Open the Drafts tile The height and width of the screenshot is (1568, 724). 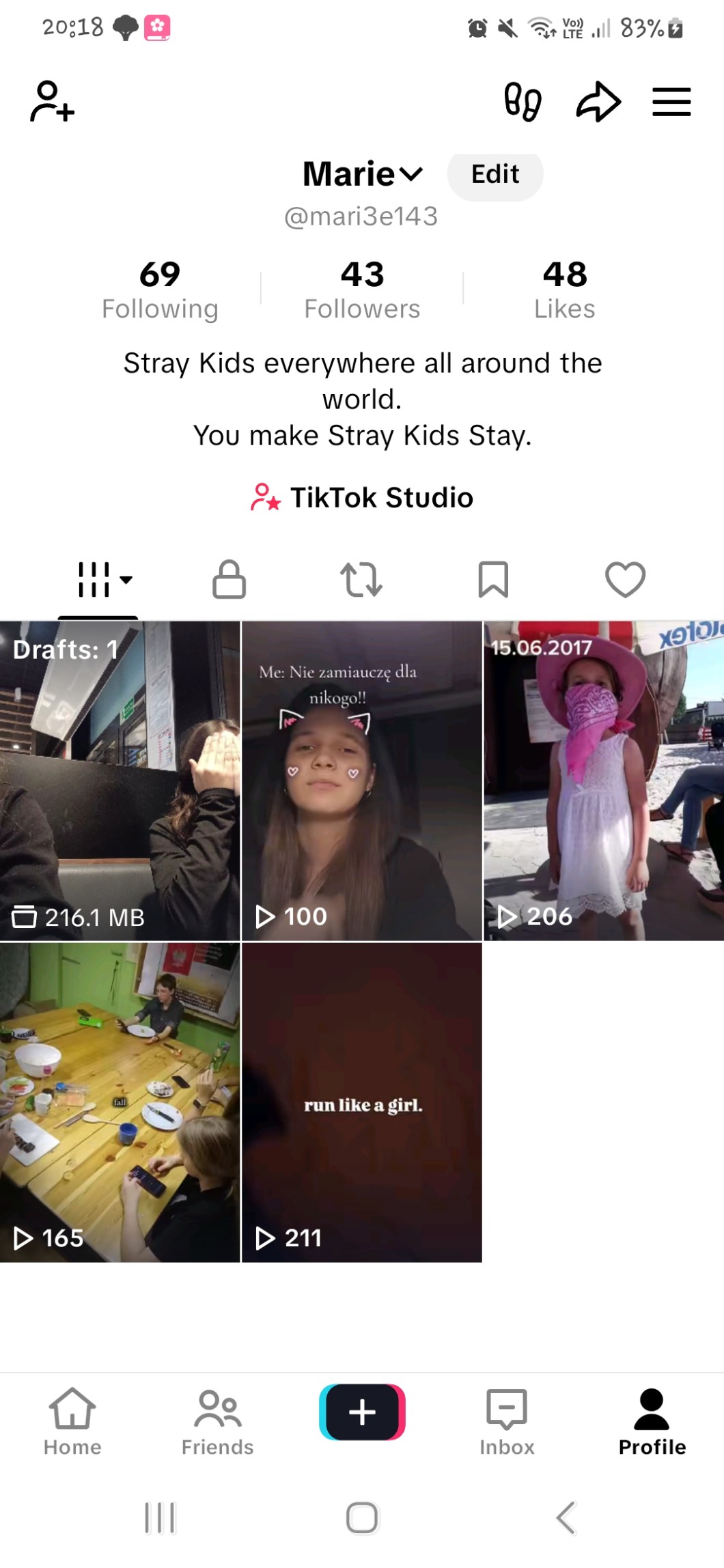120,781
